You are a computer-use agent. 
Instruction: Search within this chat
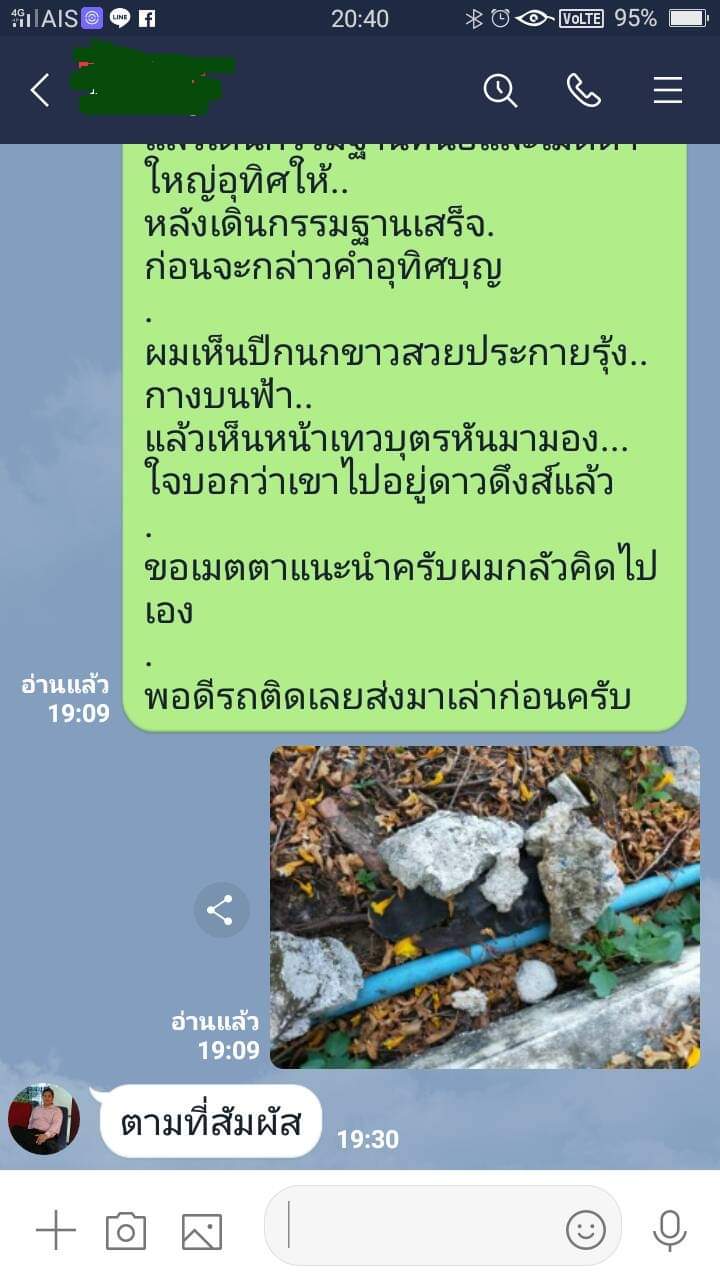[500, 90]
